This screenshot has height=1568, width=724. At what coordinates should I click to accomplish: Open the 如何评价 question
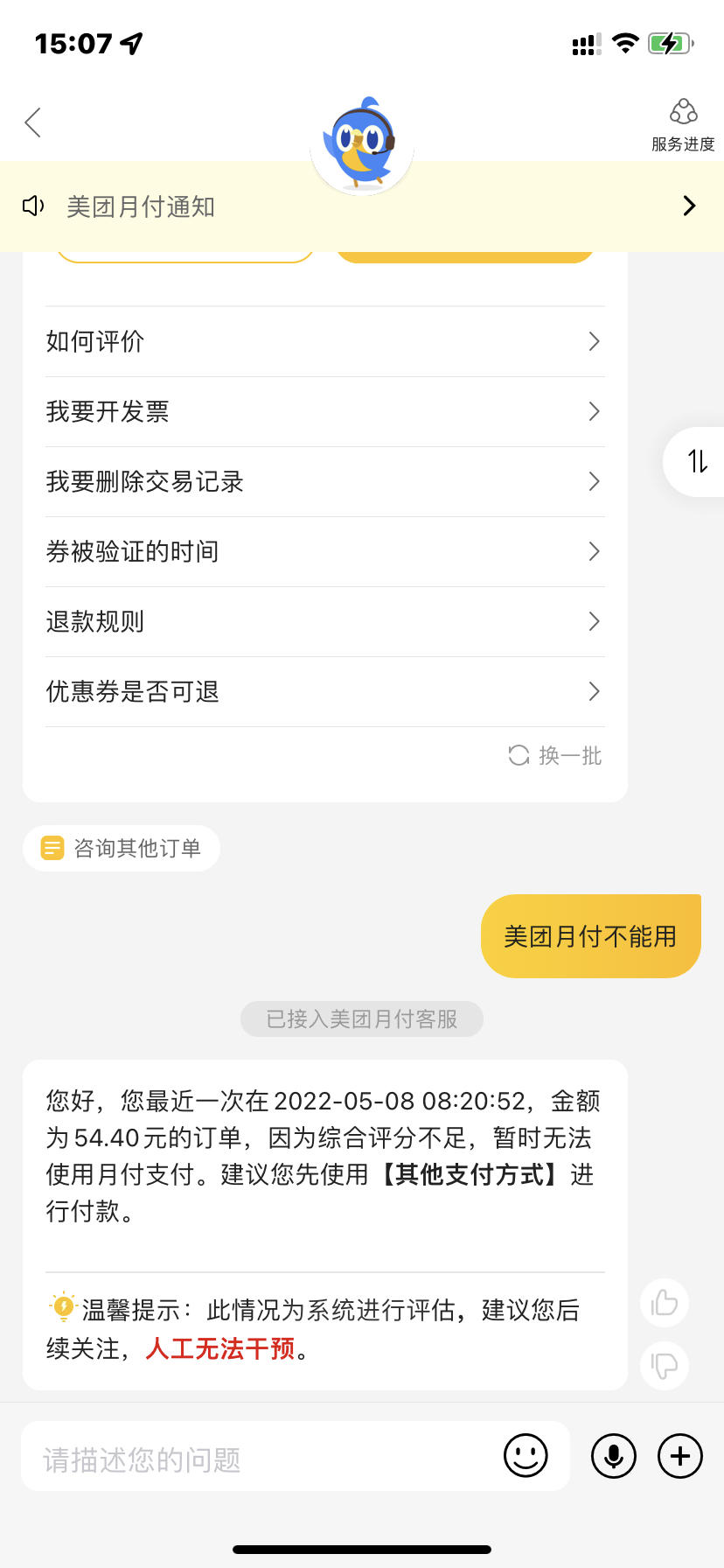point(324,341)
